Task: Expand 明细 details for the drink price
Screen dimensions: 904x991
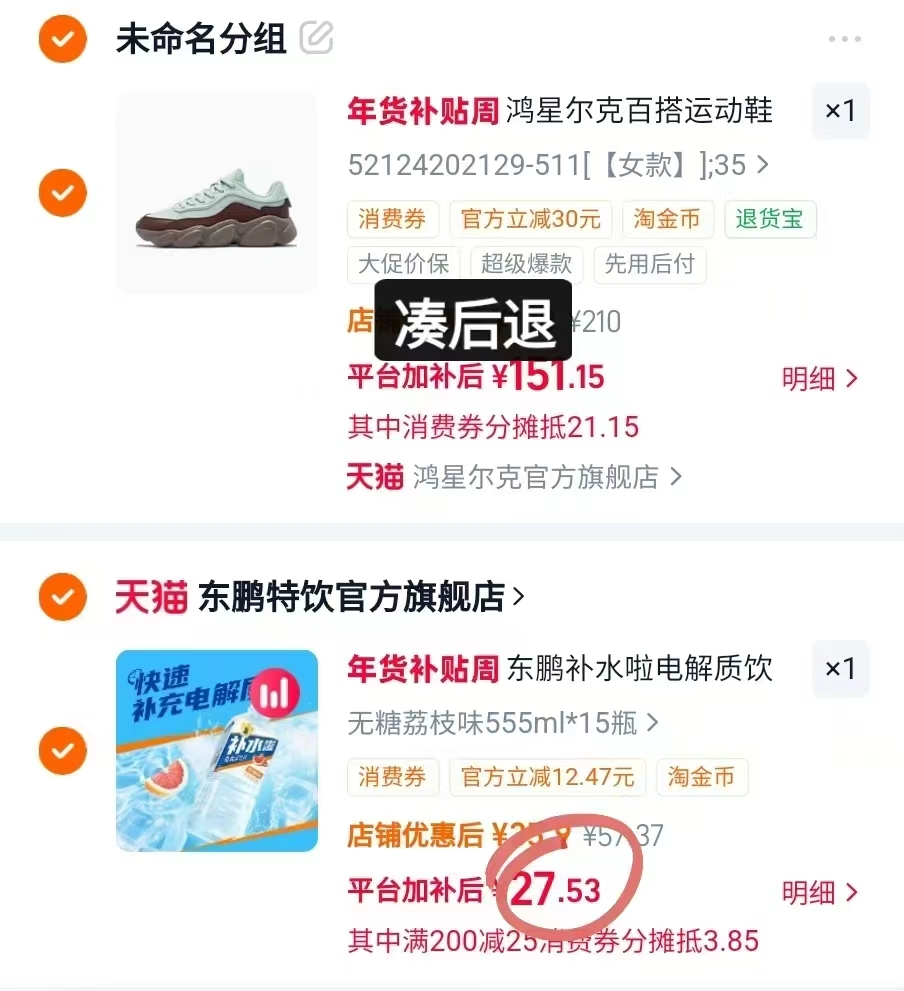Action: click(820, 893)
